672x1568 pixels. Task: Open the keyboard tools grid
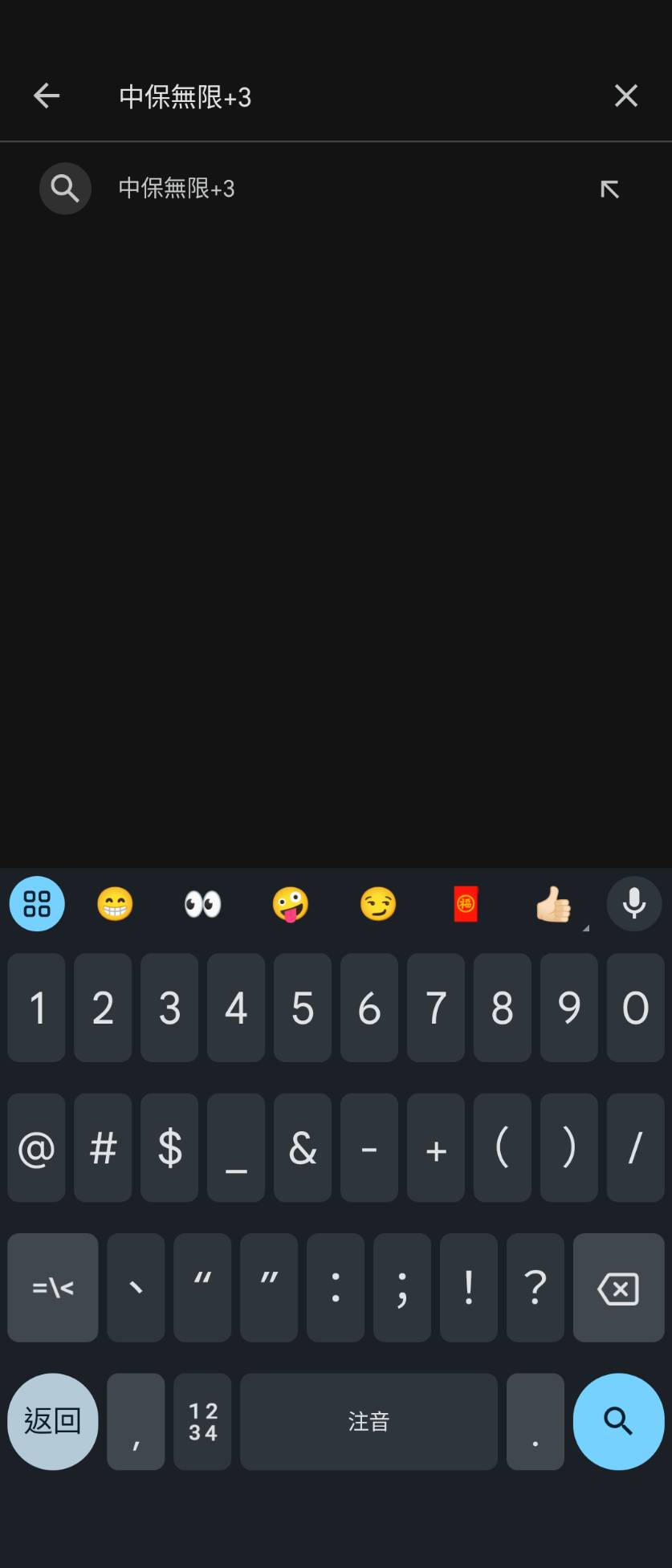tap(37, 904)
